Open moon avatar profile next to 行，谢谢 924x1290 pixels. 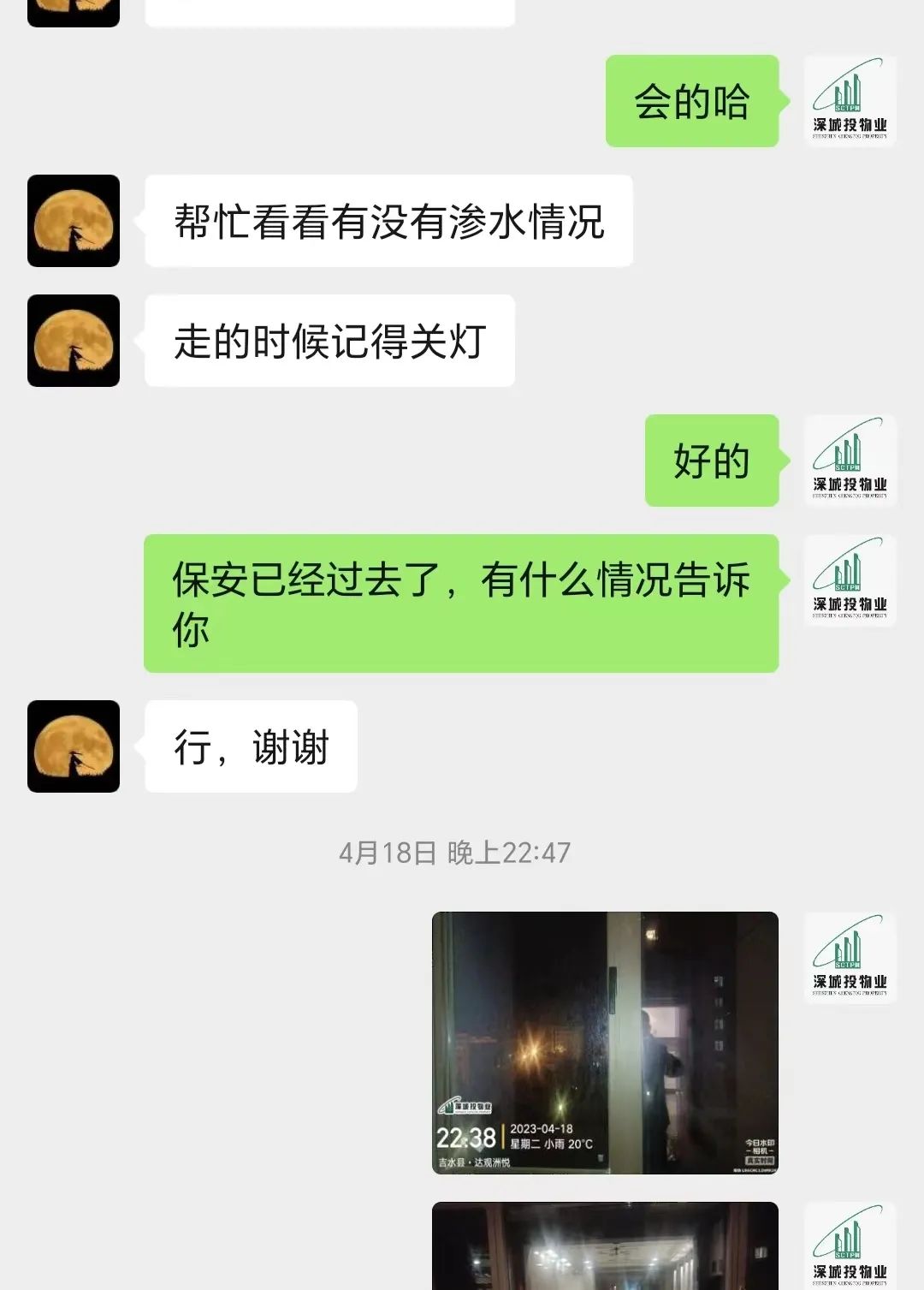pos(74,746)
